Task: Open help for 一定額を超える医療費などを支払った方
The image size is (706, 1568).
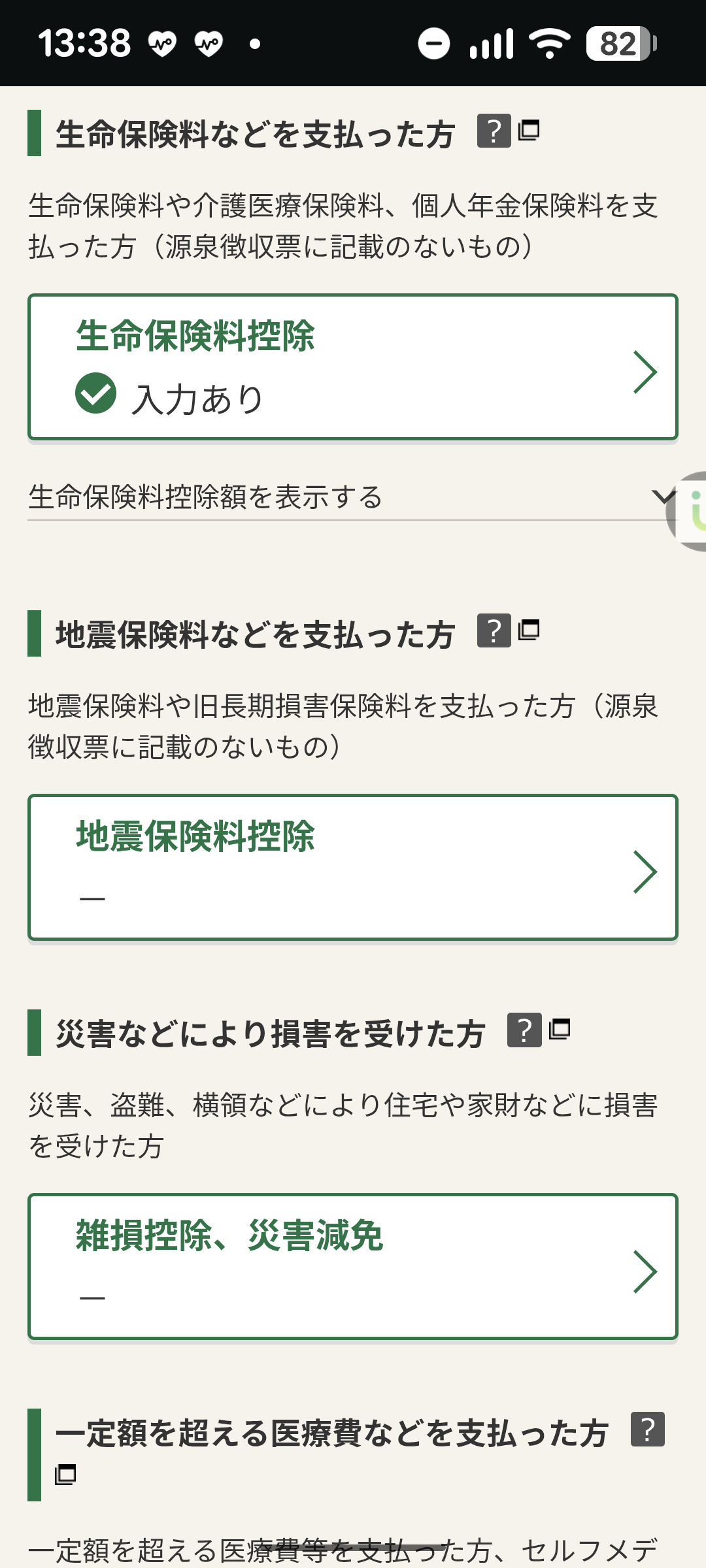Action: 647,1429
